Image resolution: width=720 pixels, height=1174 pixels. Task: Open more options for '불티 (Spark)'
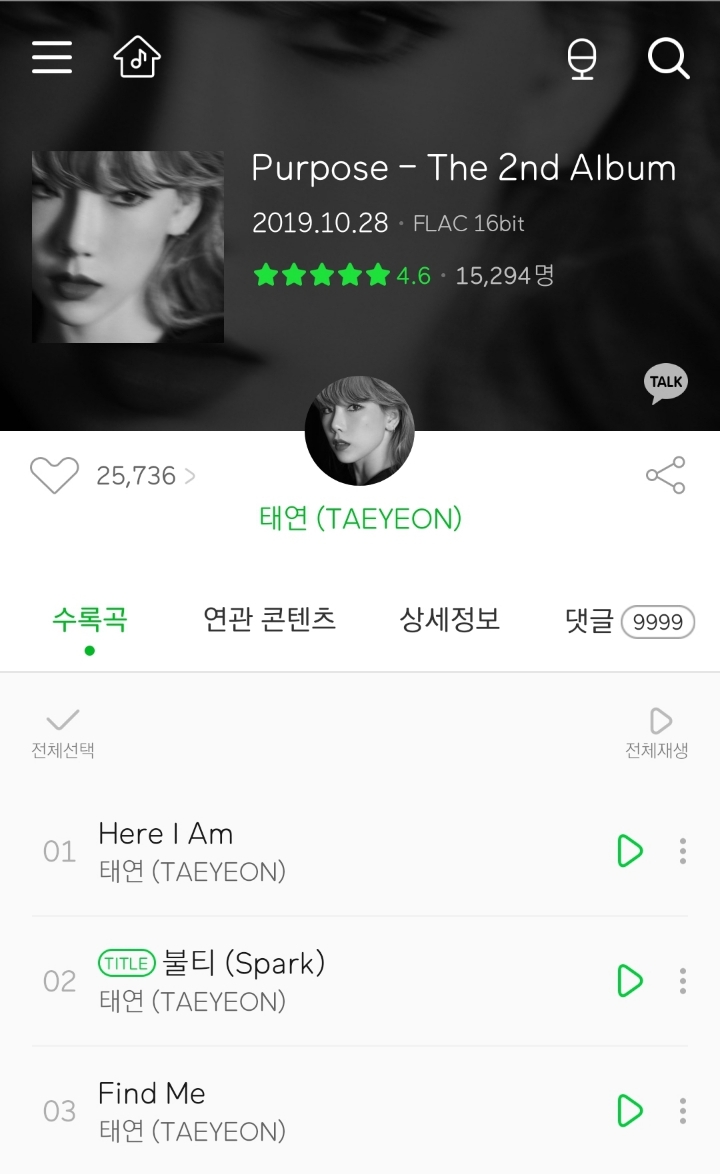click(682, 981)
